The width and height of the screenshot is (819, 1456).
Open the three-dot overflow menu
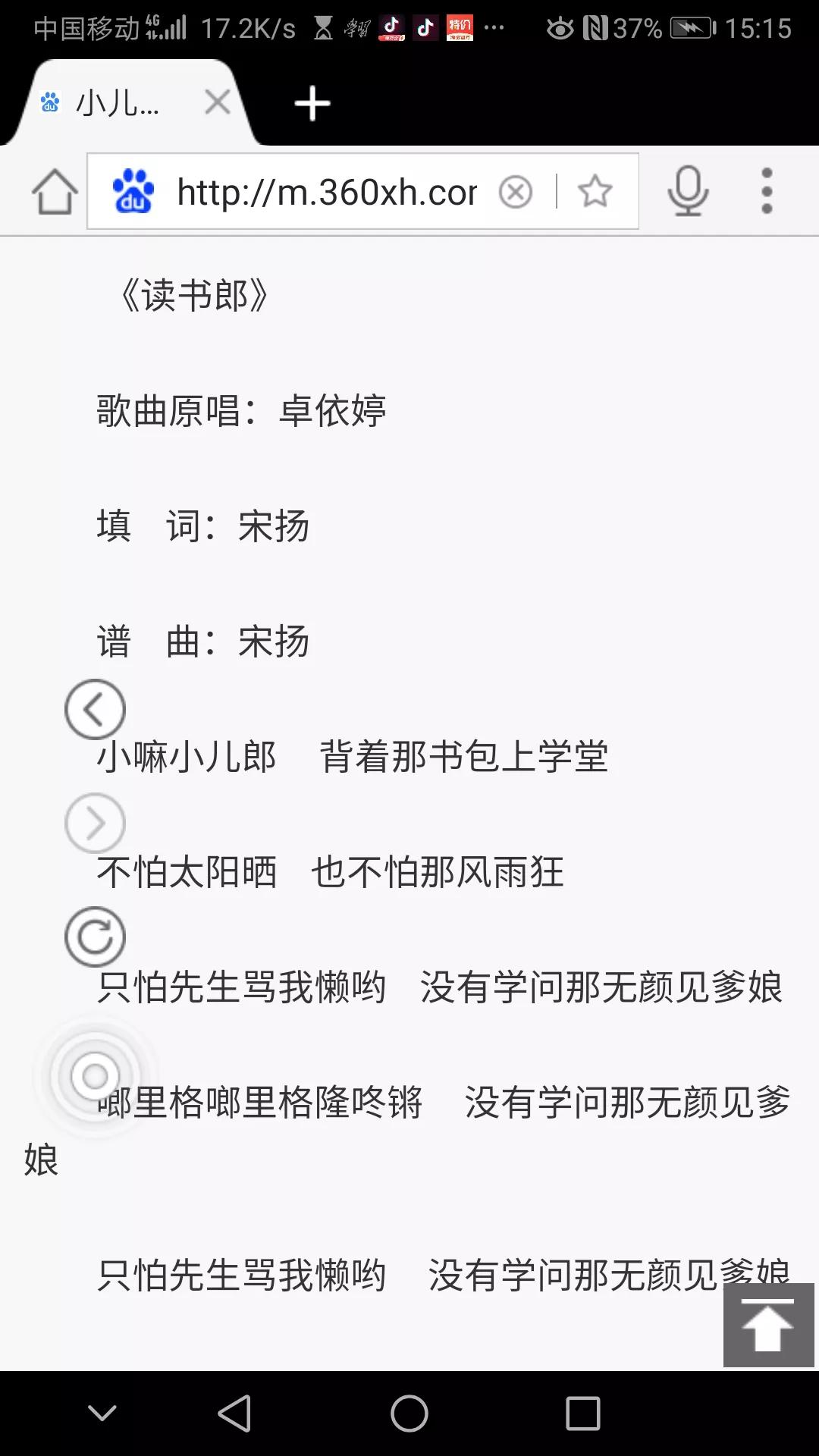(767, 191)
